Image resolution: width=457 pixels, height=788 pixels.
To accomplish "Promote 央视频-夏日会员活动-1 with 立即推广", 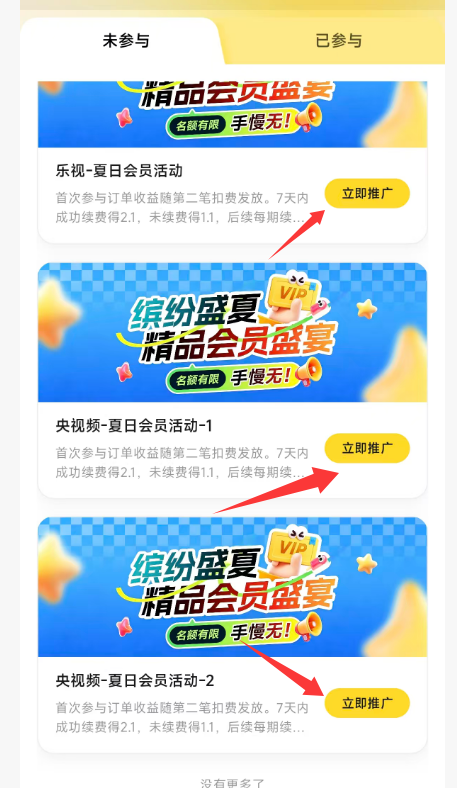I will [367, 448].
